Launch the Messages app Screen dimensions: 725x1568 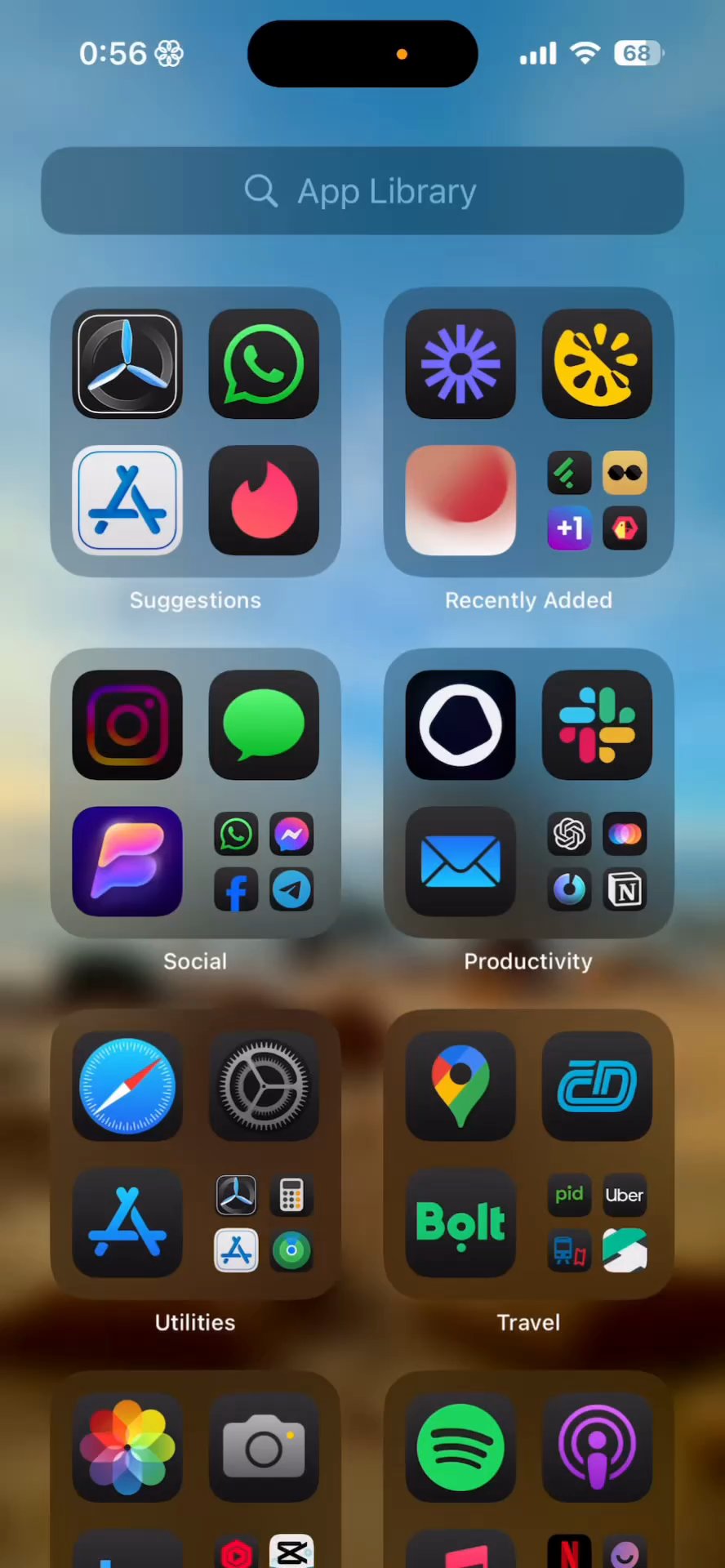click(x=264, y=725)
